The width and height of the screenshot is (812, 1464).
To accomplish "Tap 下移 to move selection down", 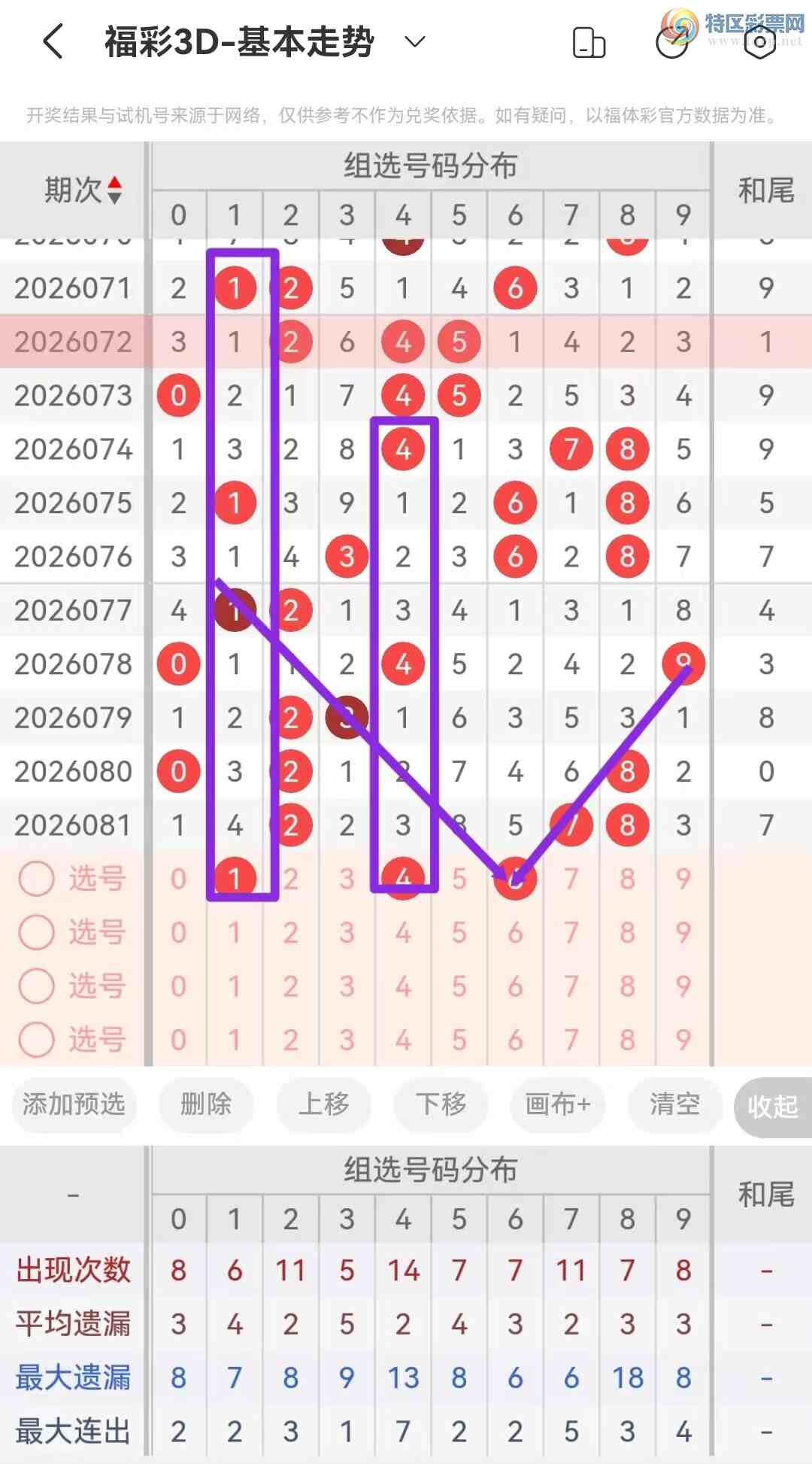I will [440, 1105].
